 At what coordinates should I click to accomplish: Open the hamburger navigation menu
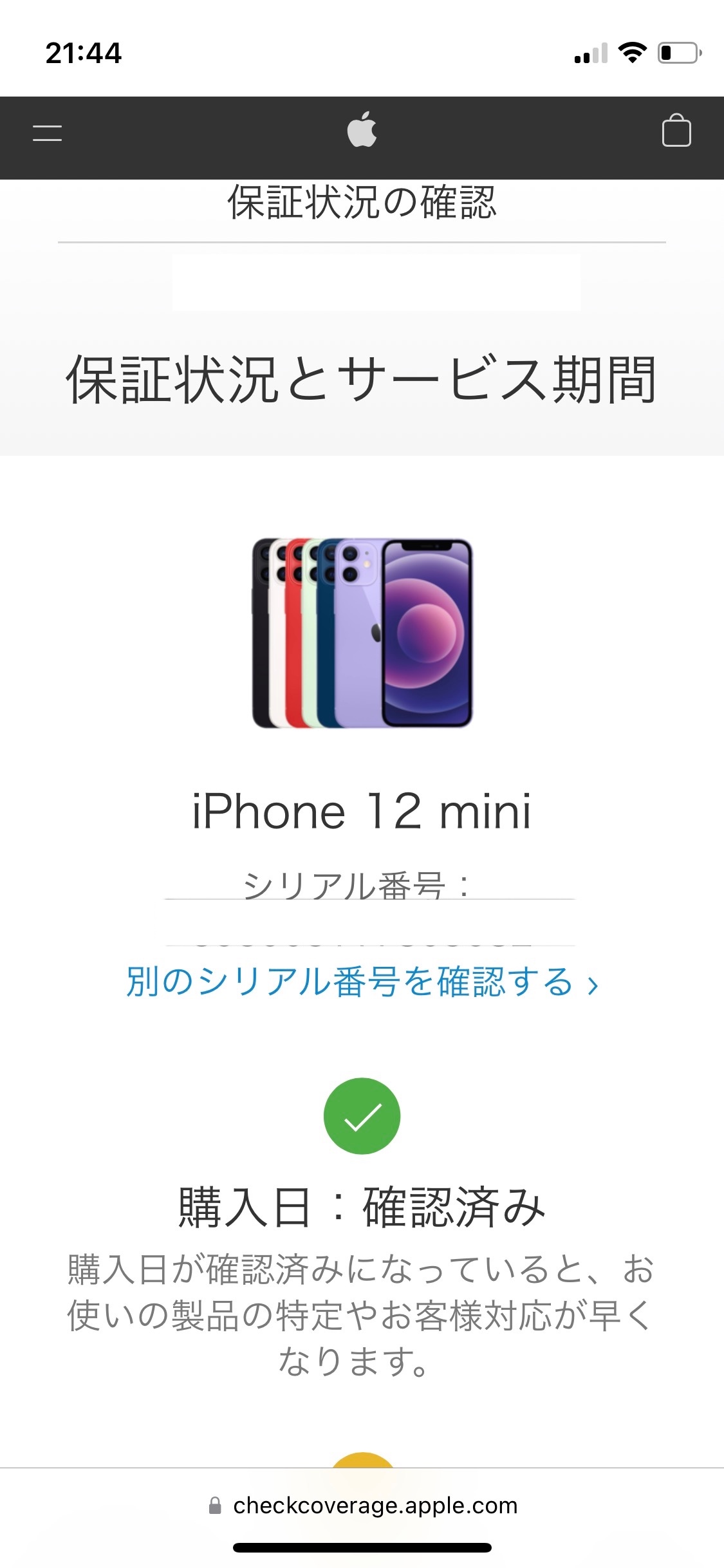point(47,133)
